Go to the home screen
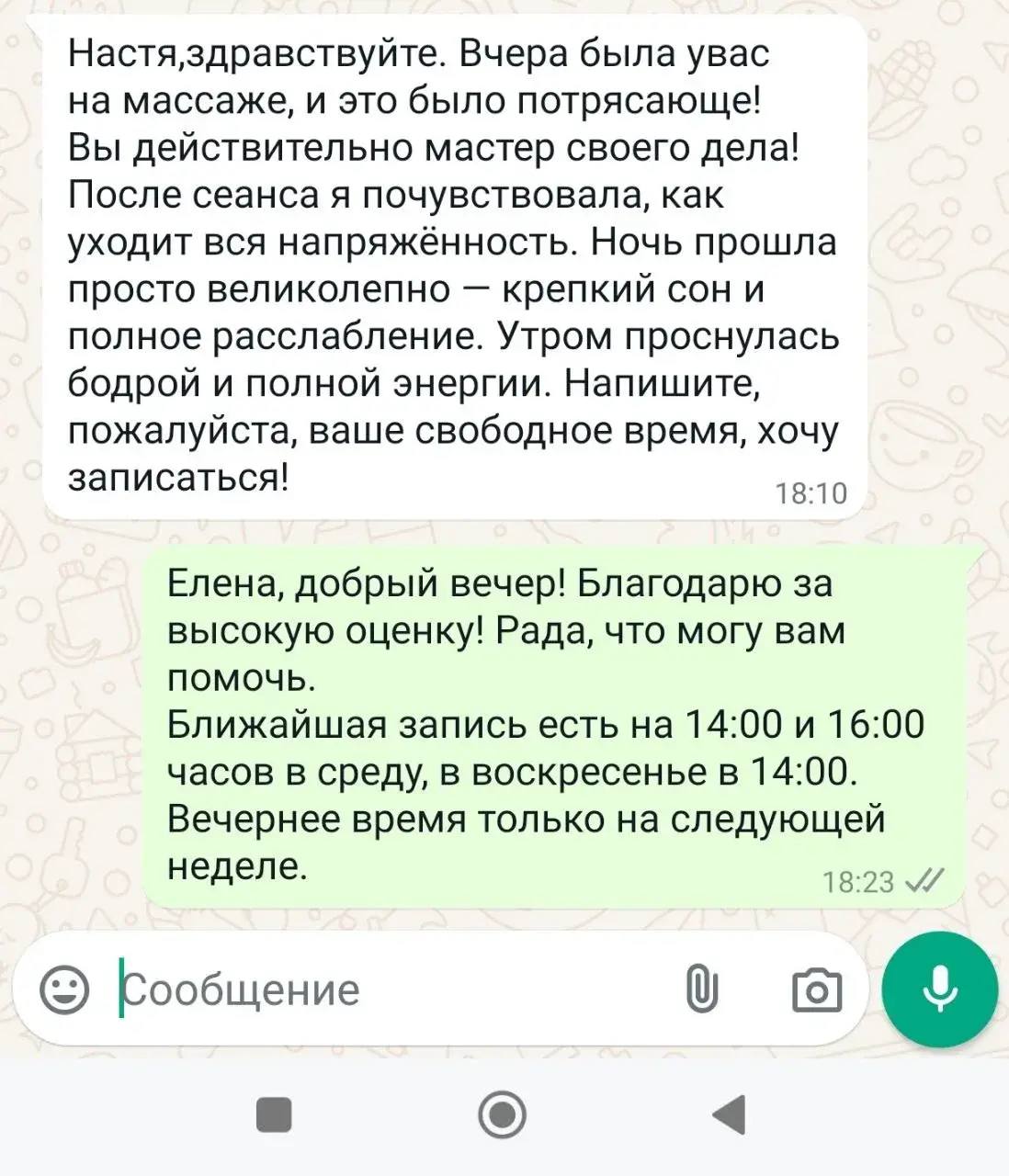The width and height of the screenshot is (1009, 1176). pos(503,1115)
